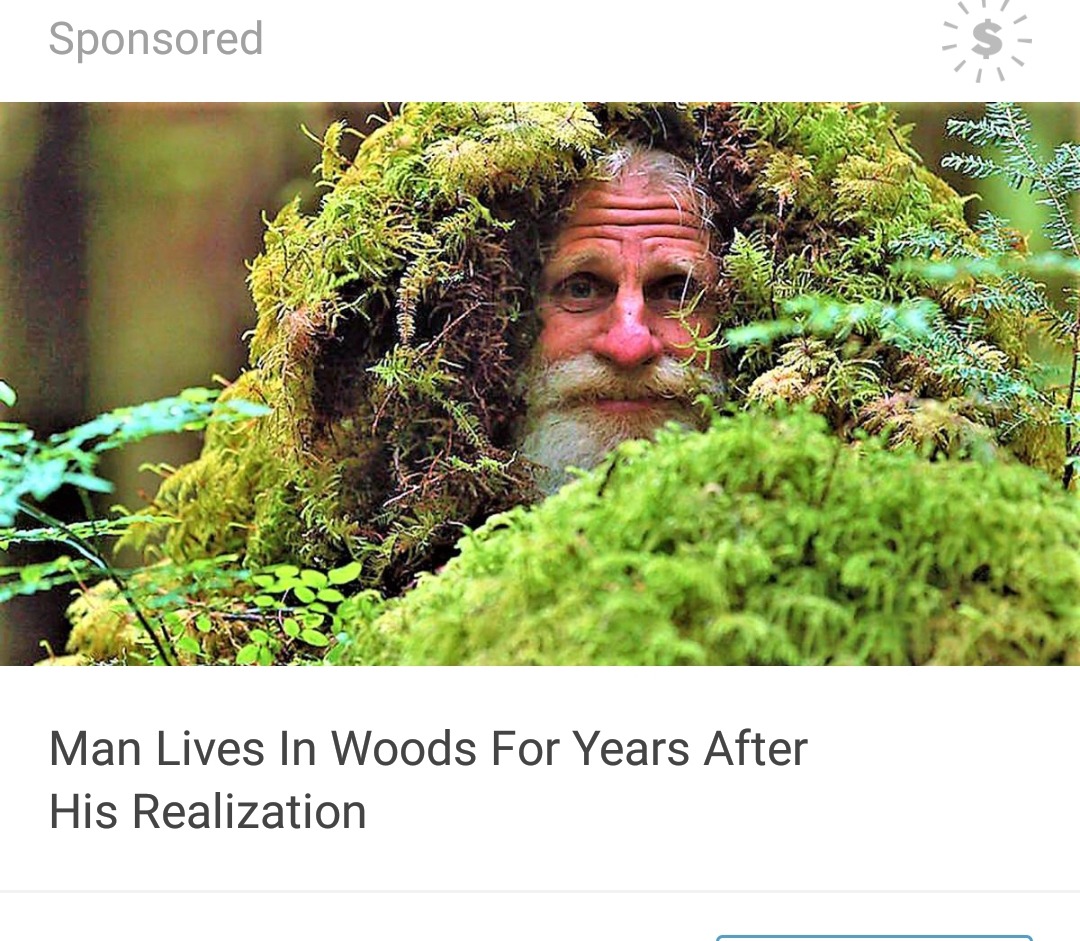Tap the dollar sign icon beside Sponsored
Viewport: 1080px width, 941px height.
click(x=986, y=40)
